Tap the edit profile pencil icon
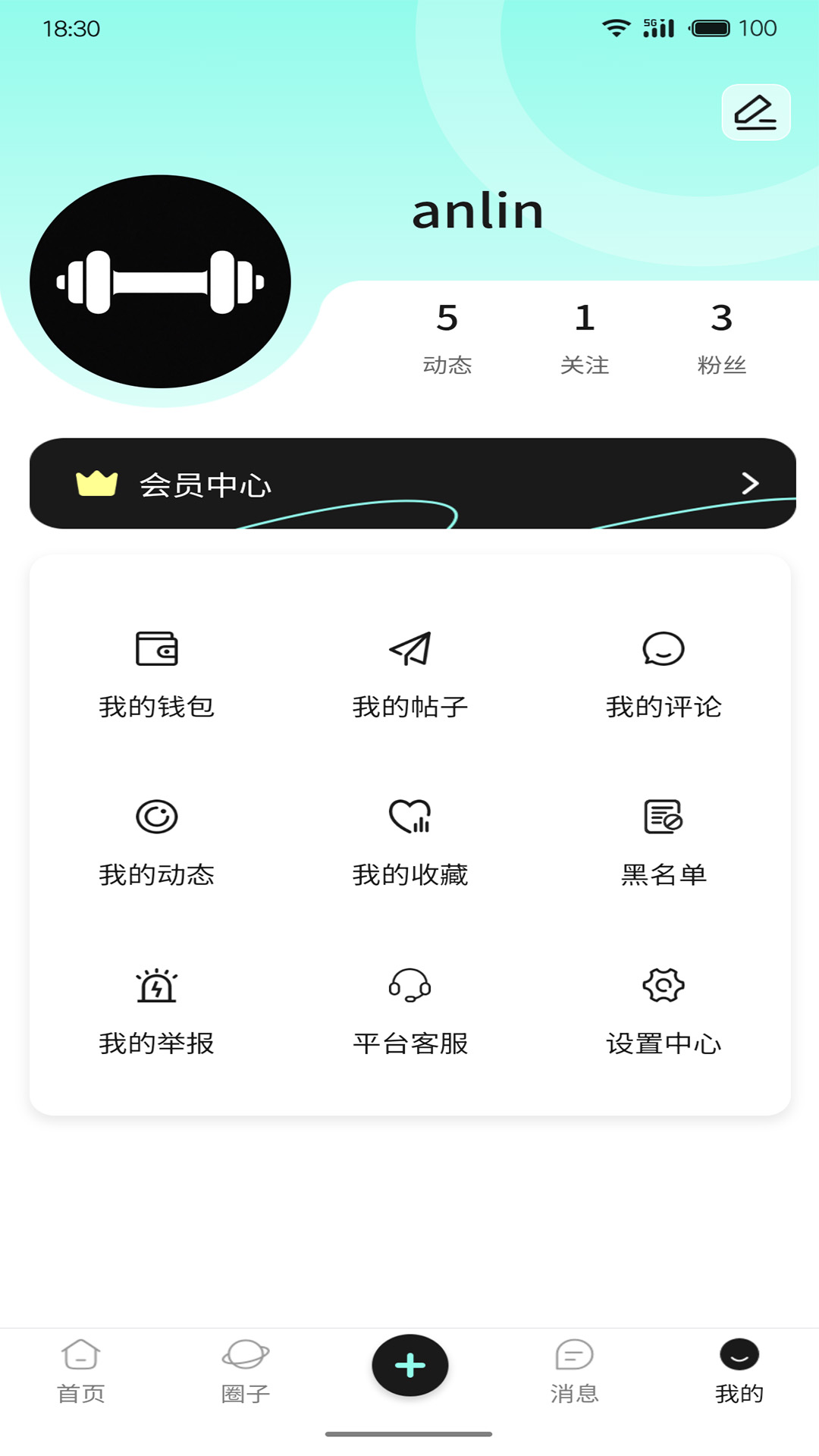 point(756,112)
